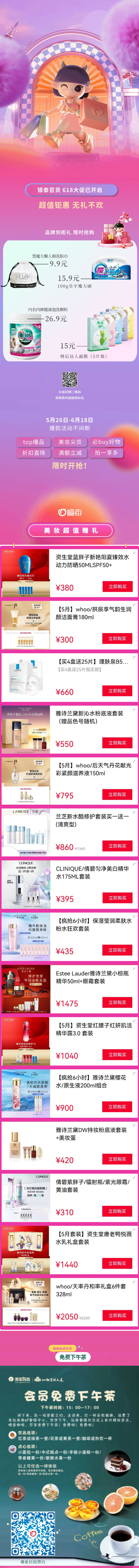Screen dimensions: 139x1568
Task: Tap 立即购买 for 资生堂唐老鸭悦薇礼盒
Action: click(117, 1263)
